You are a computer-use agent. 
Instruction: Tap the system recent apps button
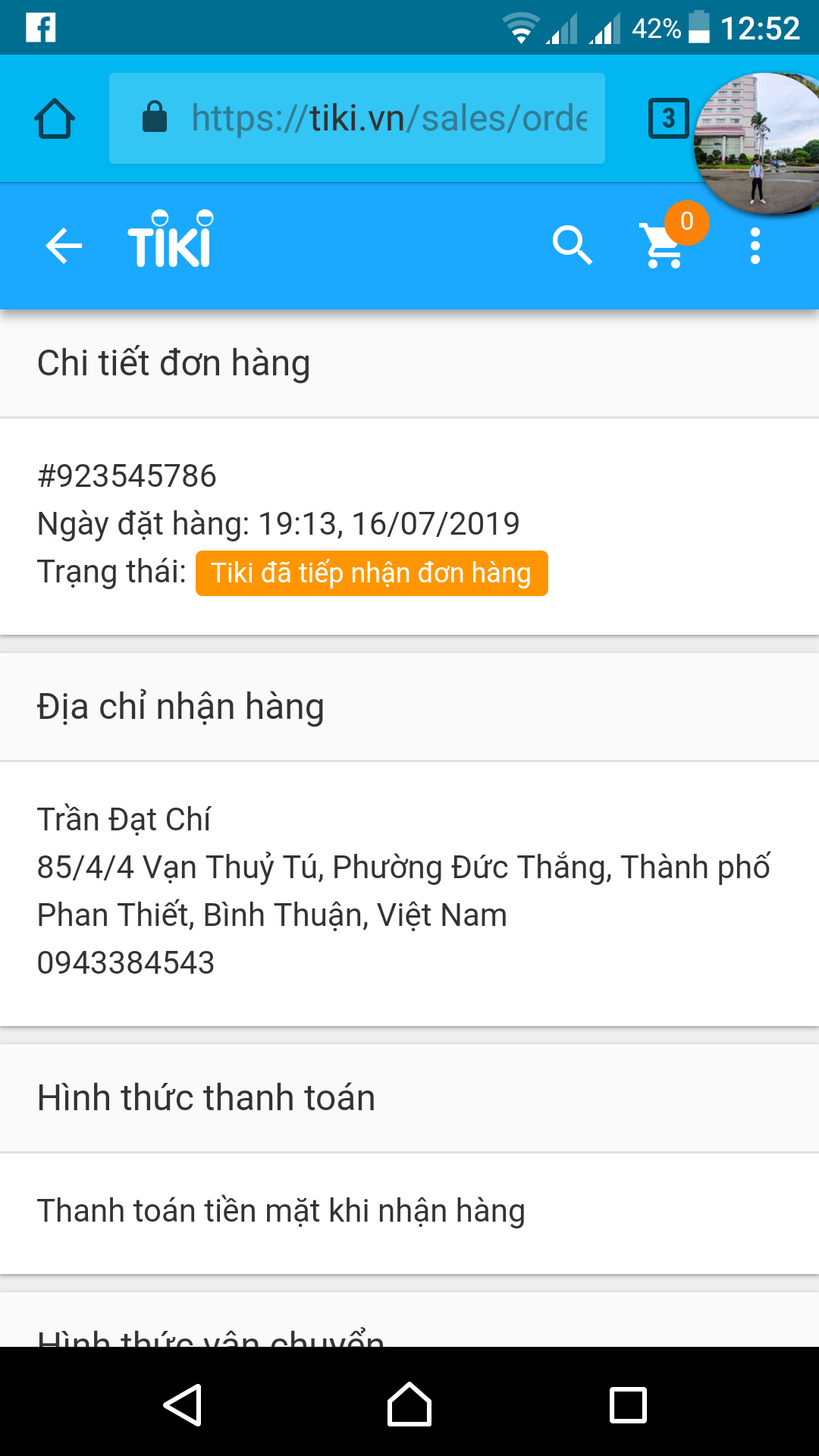629,1405
